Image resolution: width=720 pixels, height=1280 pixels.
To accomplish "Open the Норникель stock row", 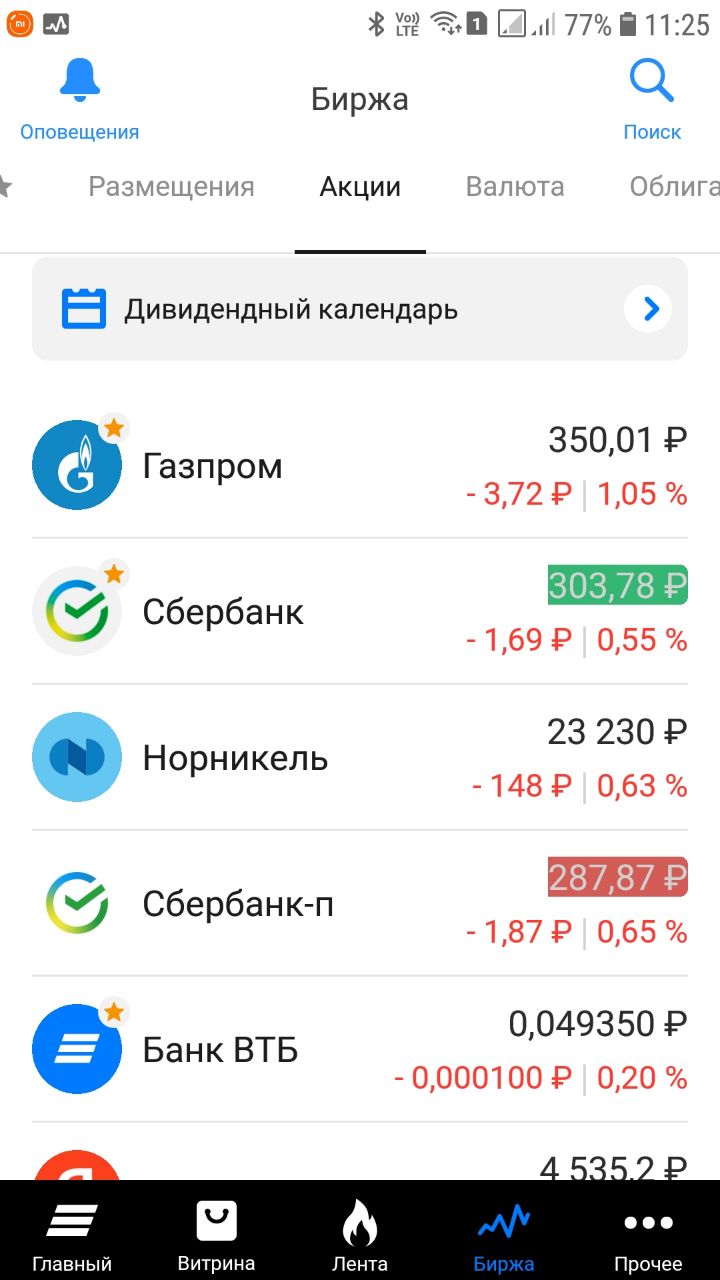I will (360, 757).
